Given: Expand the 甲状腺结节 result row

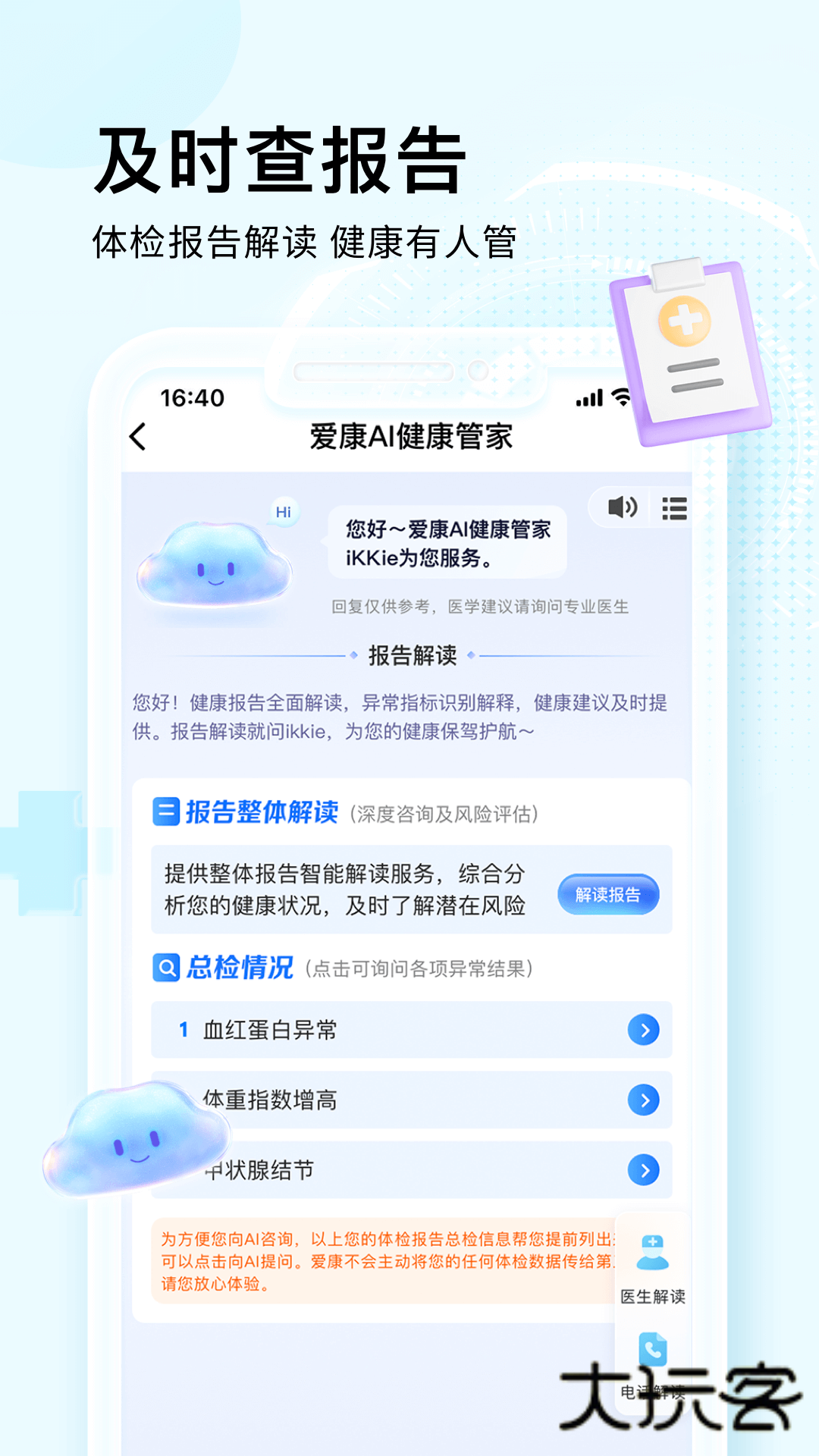Looking at the screenshot, I should (642, 1170).
